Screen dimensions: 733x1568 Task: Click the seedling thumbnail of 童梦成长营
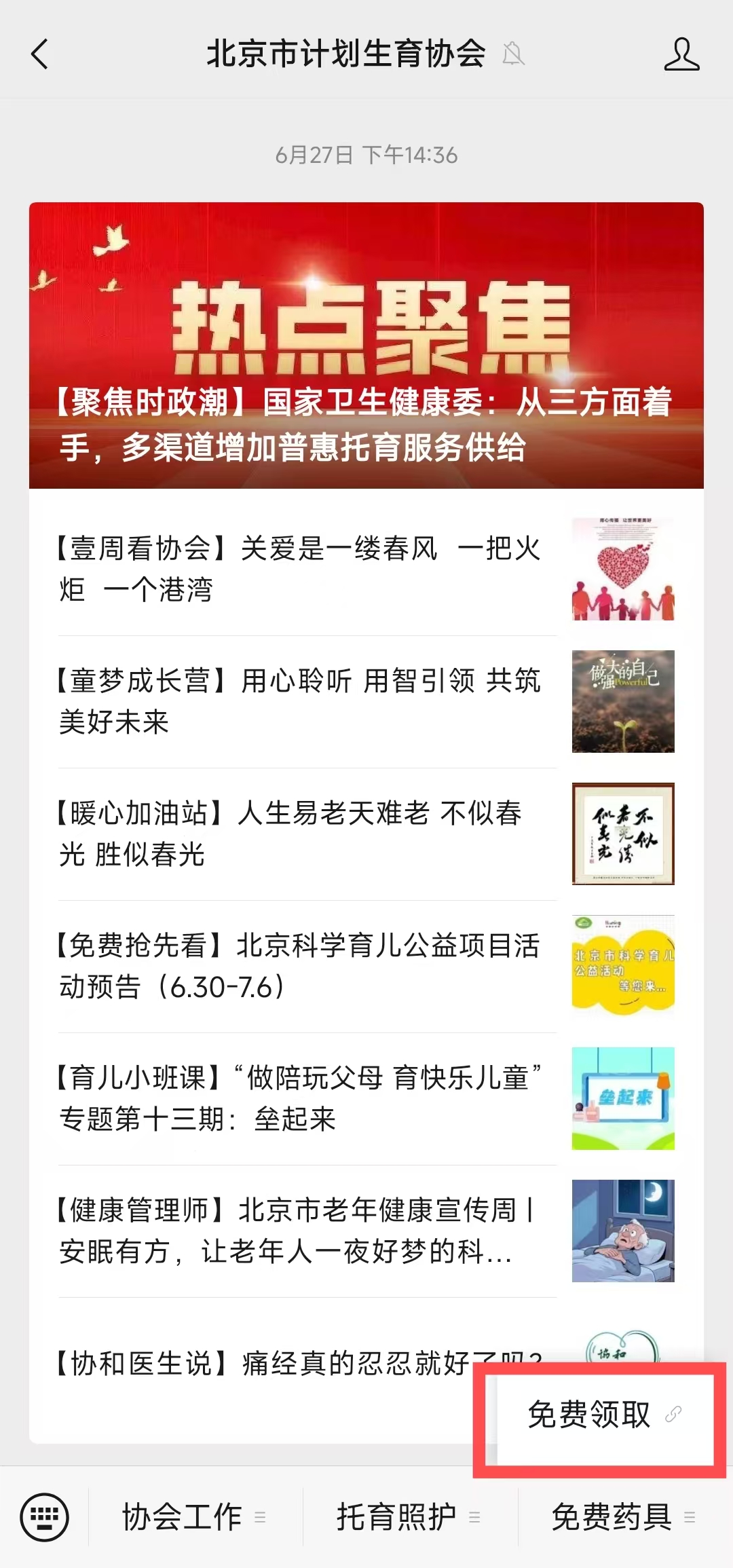pos(622,703)
